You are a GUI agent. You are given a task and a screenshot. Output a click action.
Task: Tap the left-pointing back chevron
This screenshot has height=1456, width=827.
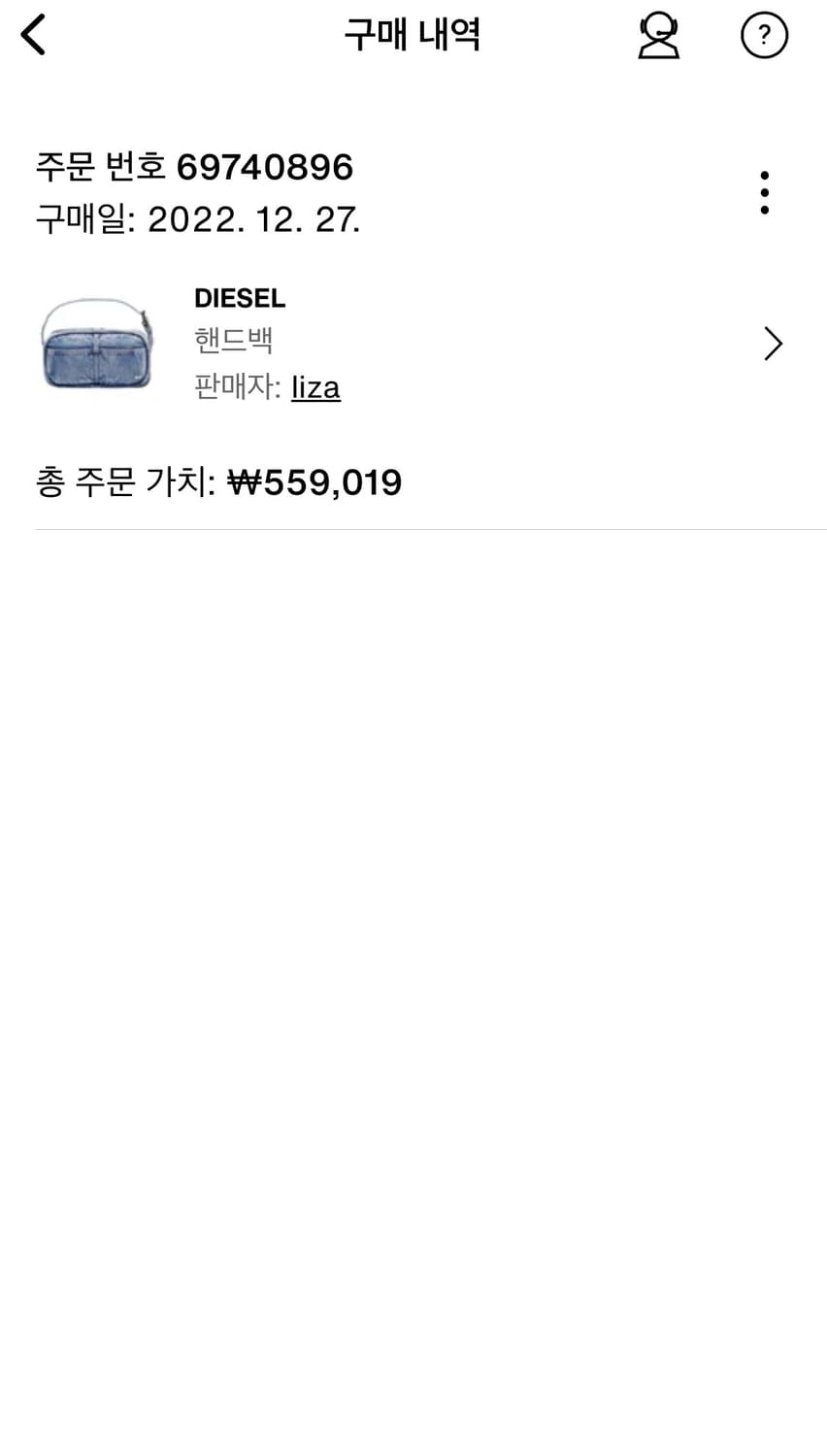[x=34, y=34]
